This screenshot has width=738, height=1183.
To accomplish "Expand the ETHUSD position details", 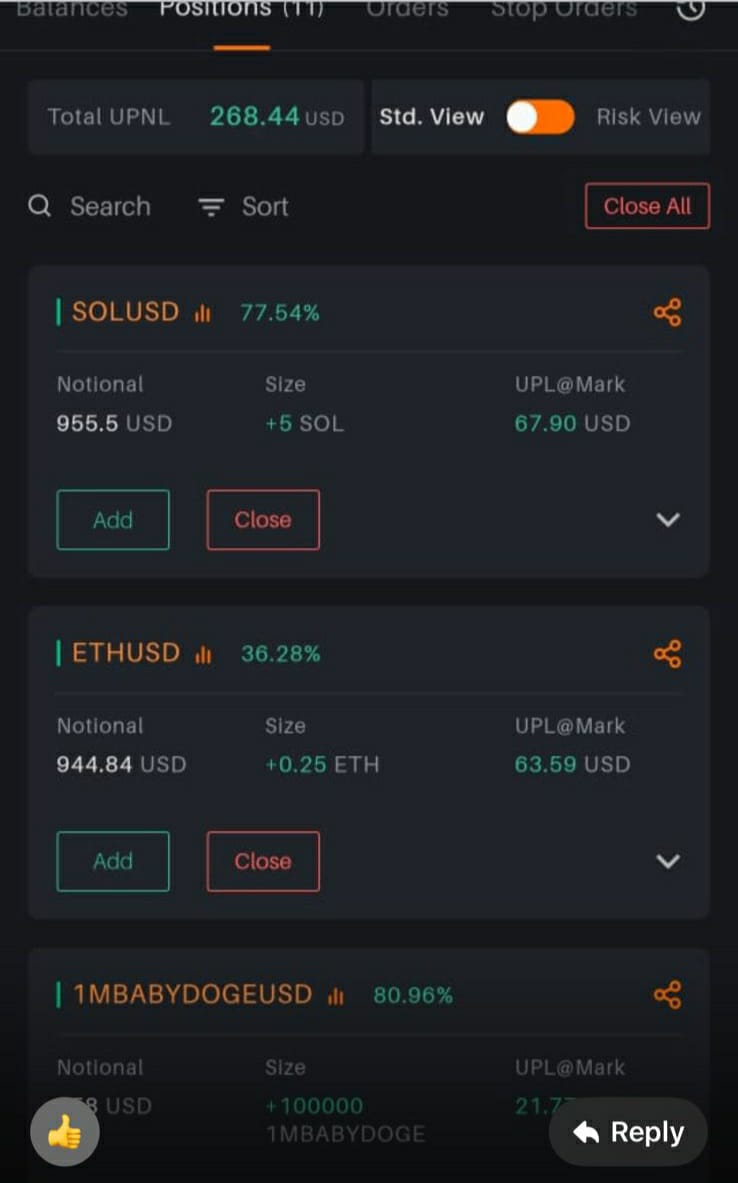I will 668,861.
